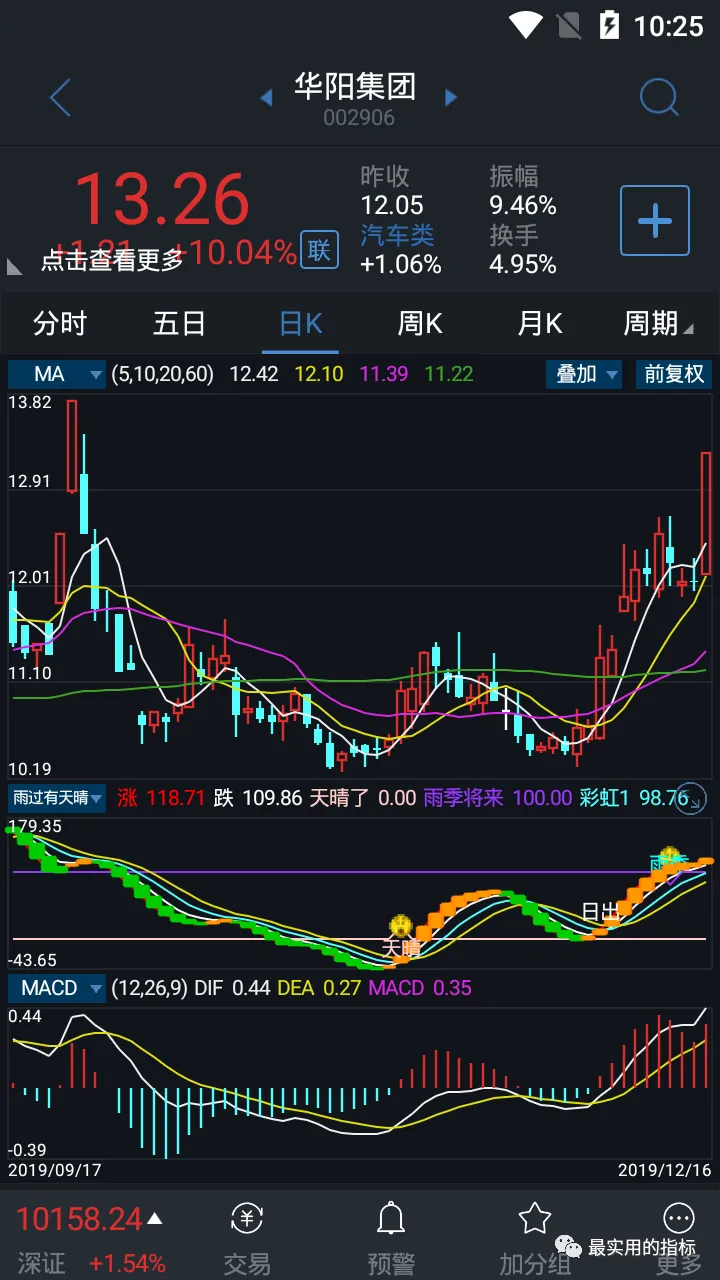Screen dimensions: 720x1280
Task: Switch to 五日 chart tab
Action: coord(180,324)
